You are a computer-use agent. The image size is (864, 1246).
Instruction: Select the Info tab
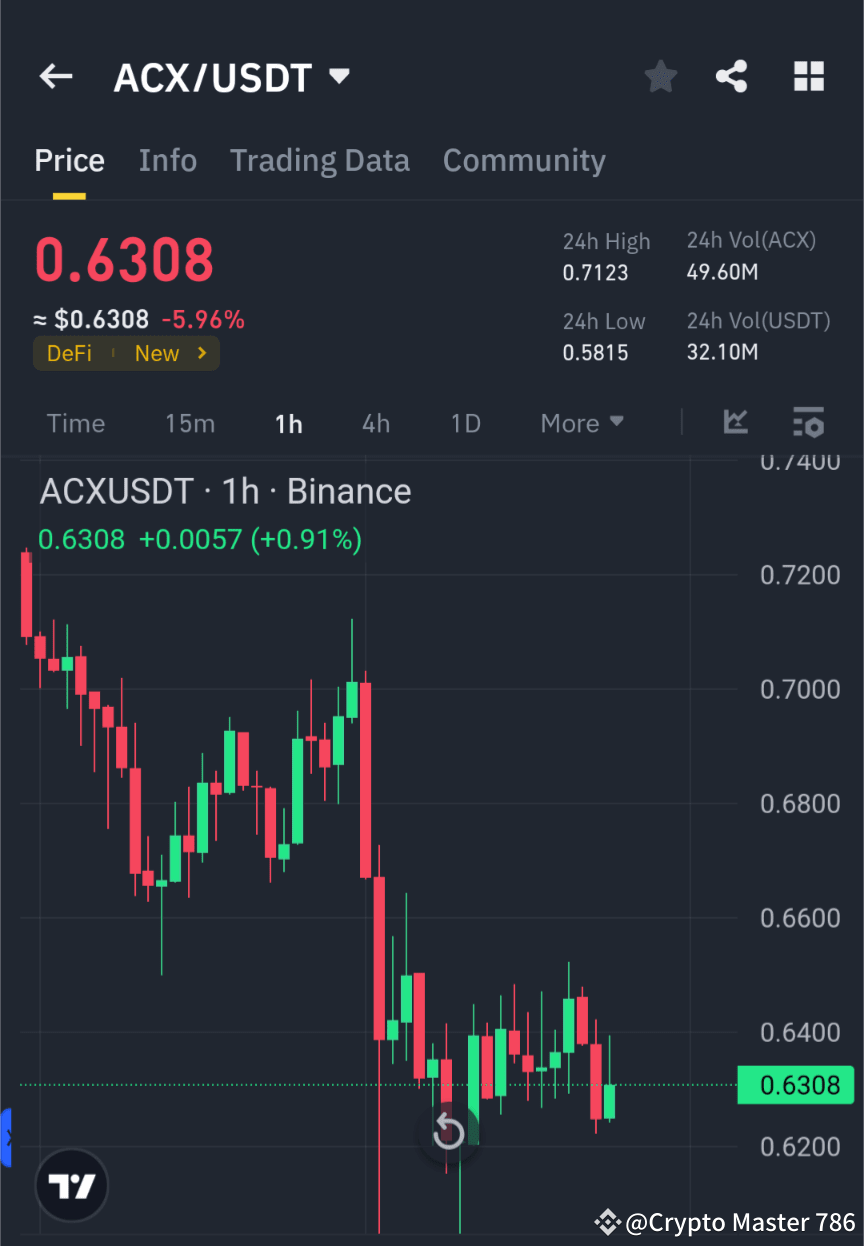[x=168, y=160]
